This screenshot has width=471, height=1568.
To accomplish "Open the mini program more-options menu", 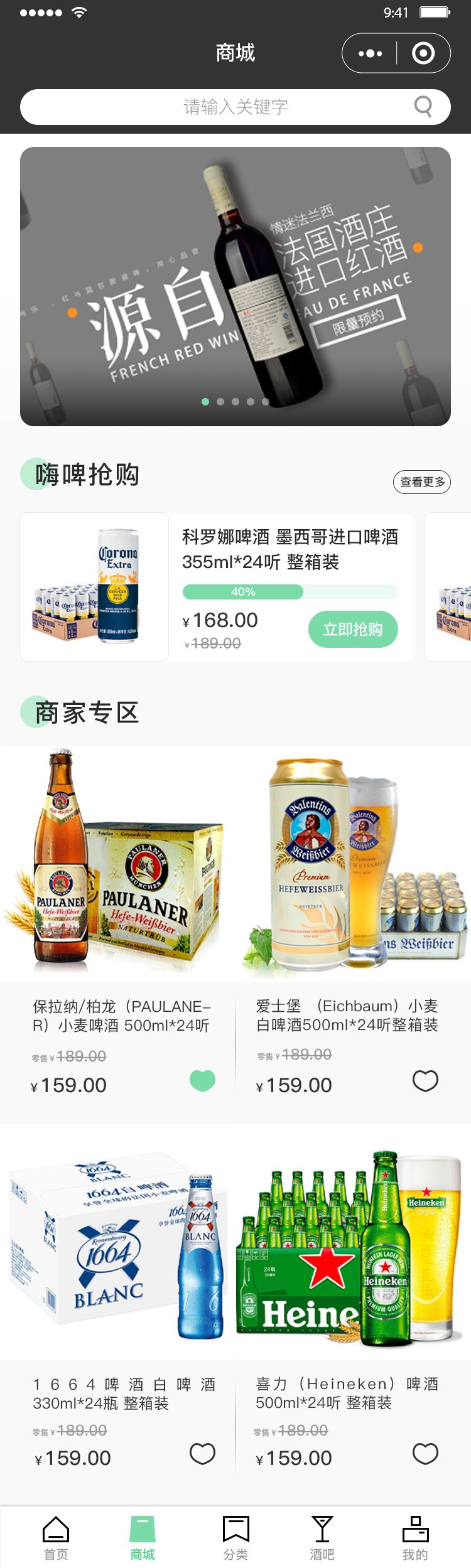I will pyautogui.click(x=370, y=53).
